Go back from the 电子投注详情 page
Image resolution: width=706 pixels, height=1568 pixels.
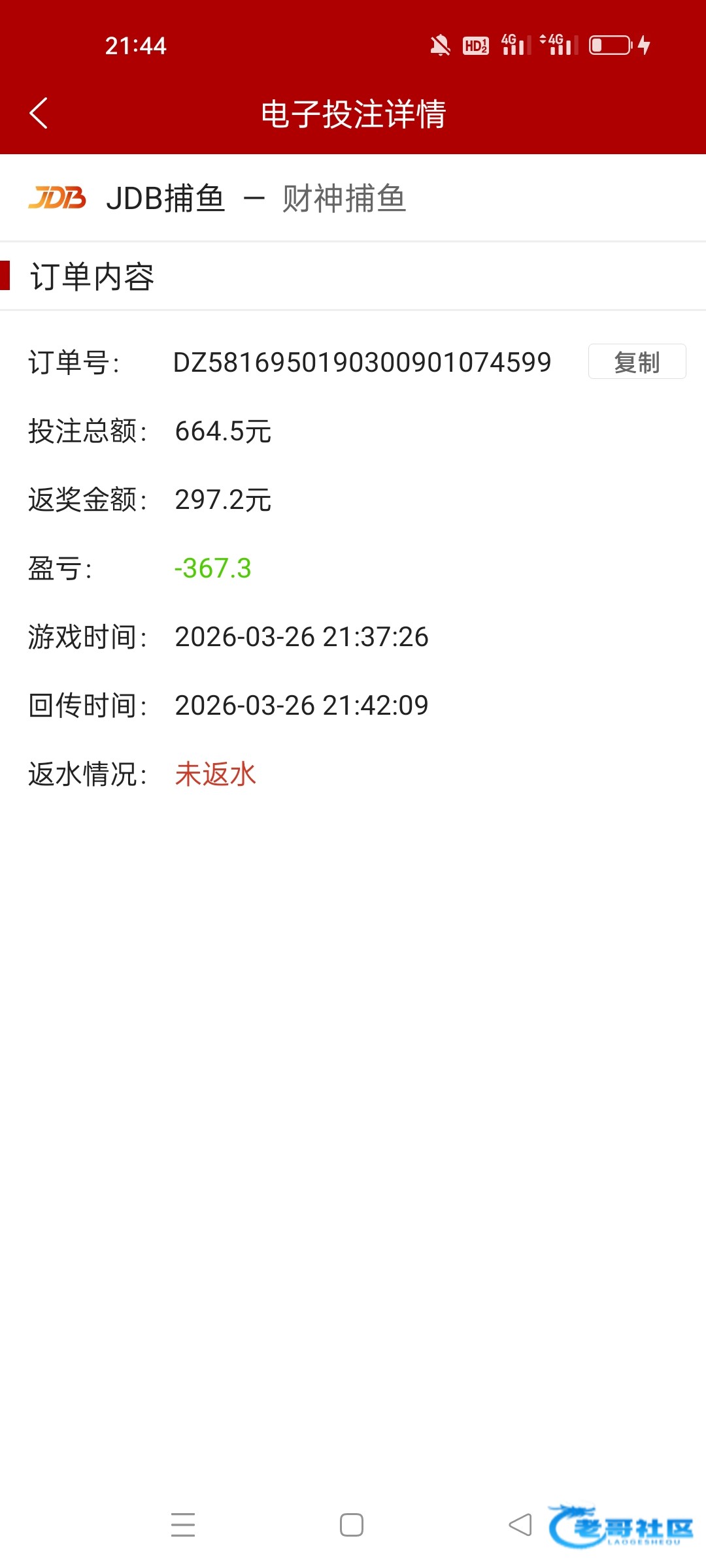(x=39, y=113)
